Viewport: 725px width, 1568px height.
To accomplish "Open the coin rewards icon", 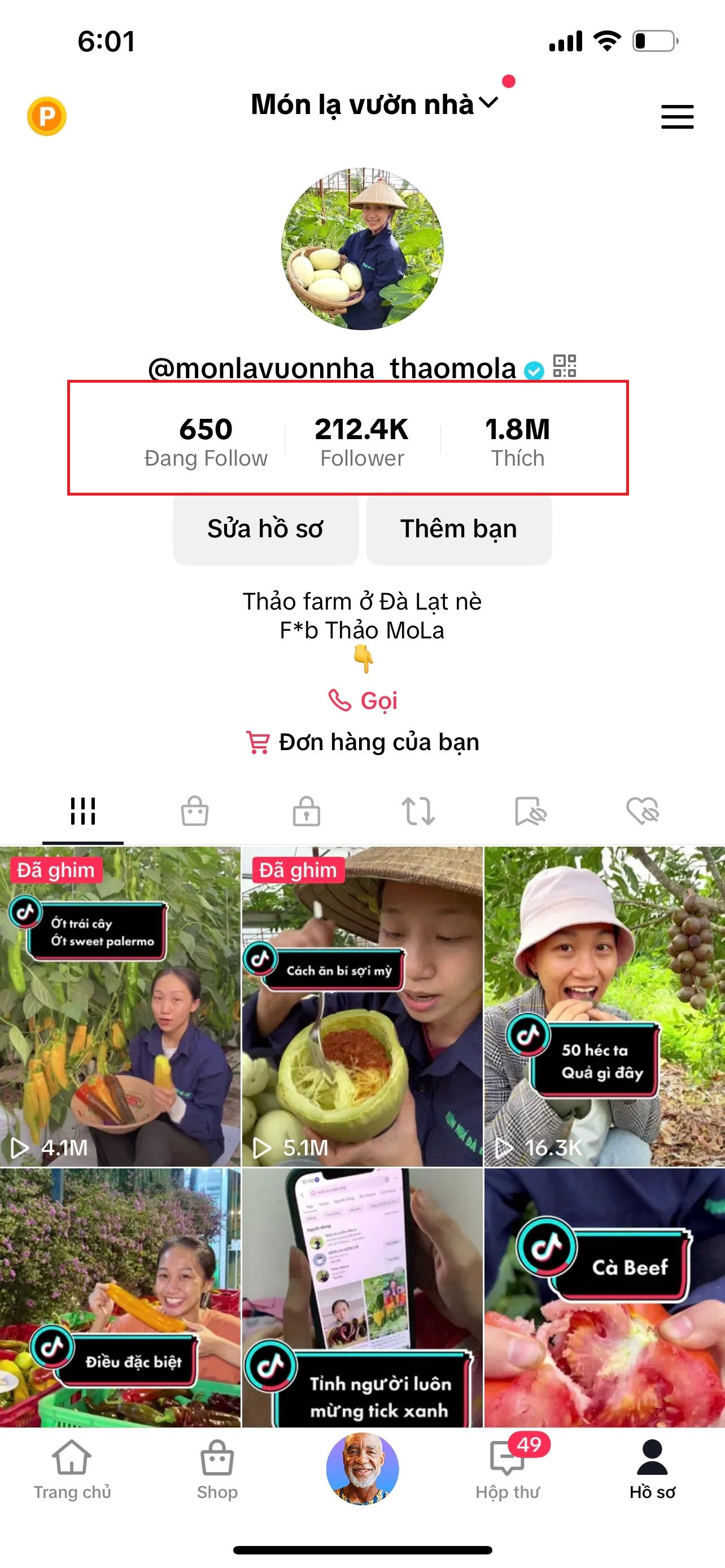I will pos(47,116).
